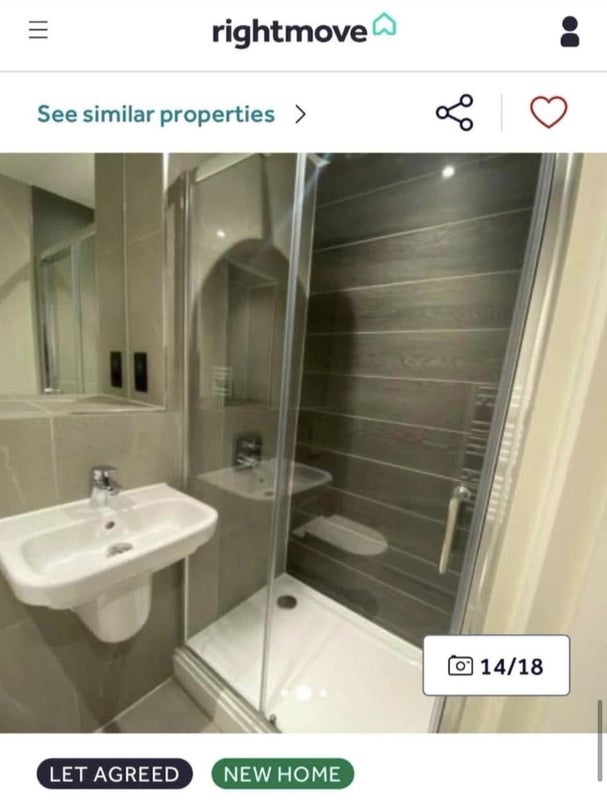Open the 14/18 photo gallery counter
The image size is (607, 800).
click(496, 665)
